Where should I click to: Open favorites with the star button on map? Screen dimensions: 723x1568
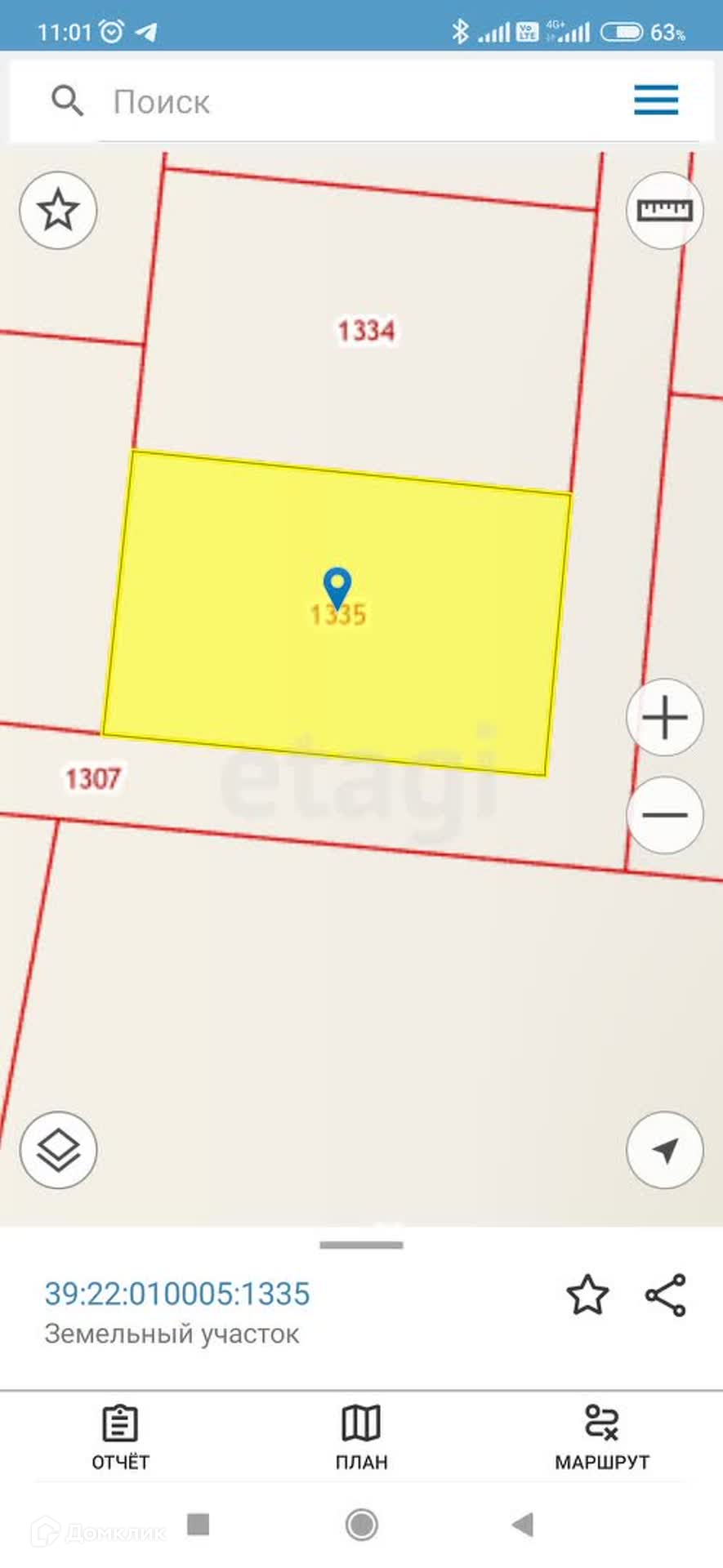click(x=58, y=211)
